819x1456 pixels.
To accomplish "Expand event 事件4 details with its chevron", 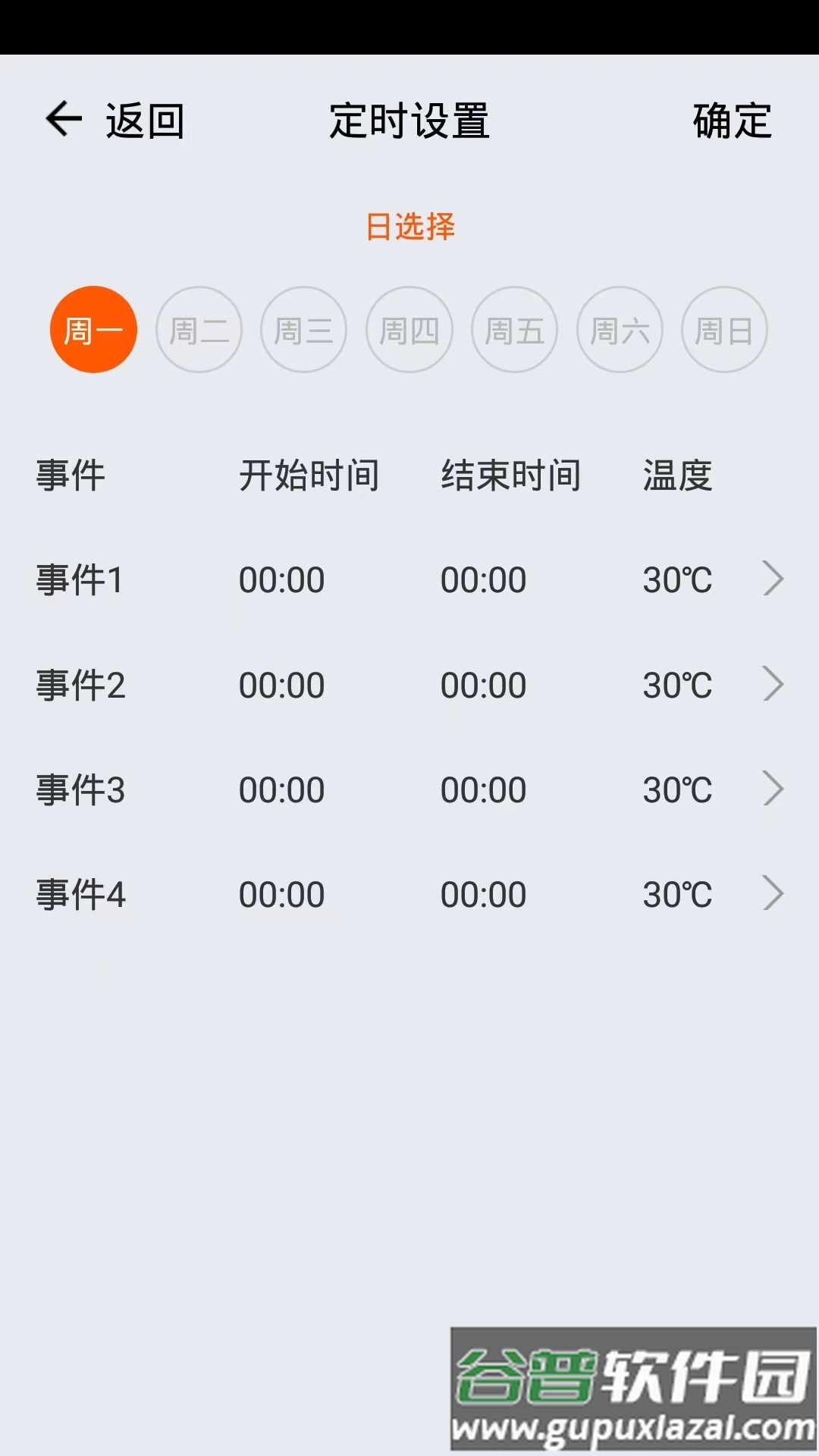I will pyautogui.click(x=773, y=893).
